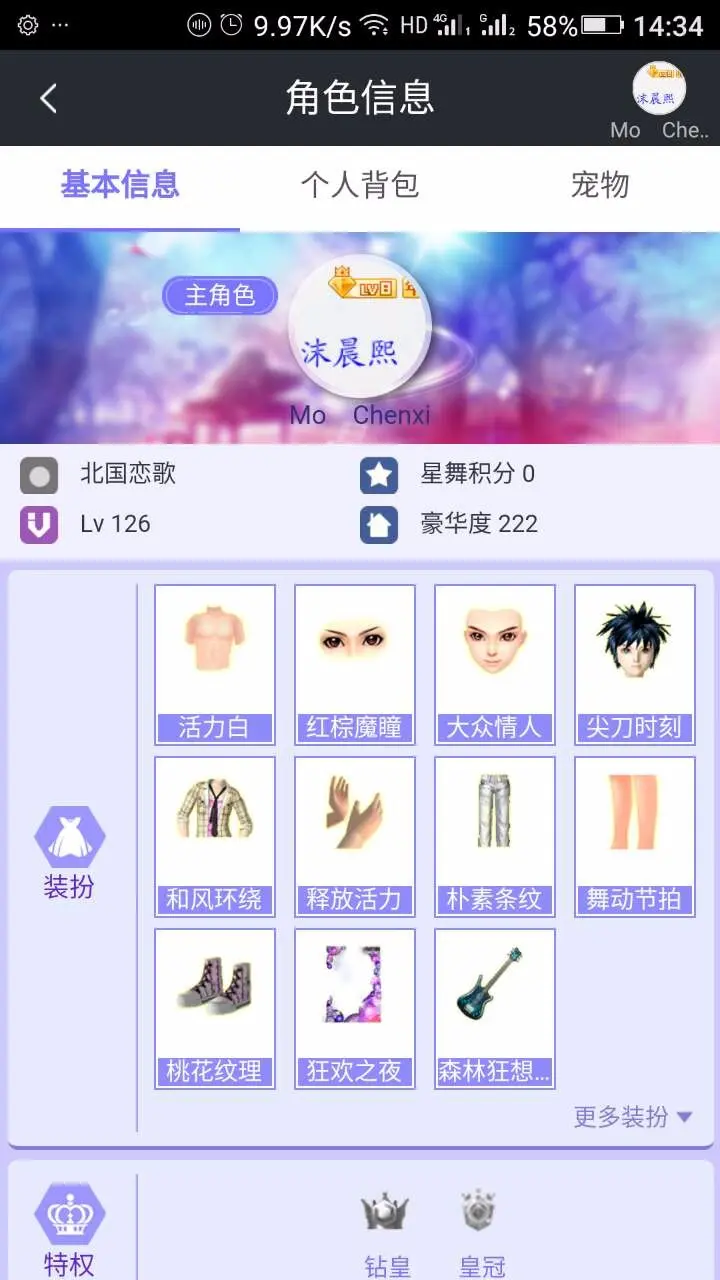The image size is (720, 1280).
Task: View the 尖刀时刻 hairstyle item
Action: coord(635,664)
